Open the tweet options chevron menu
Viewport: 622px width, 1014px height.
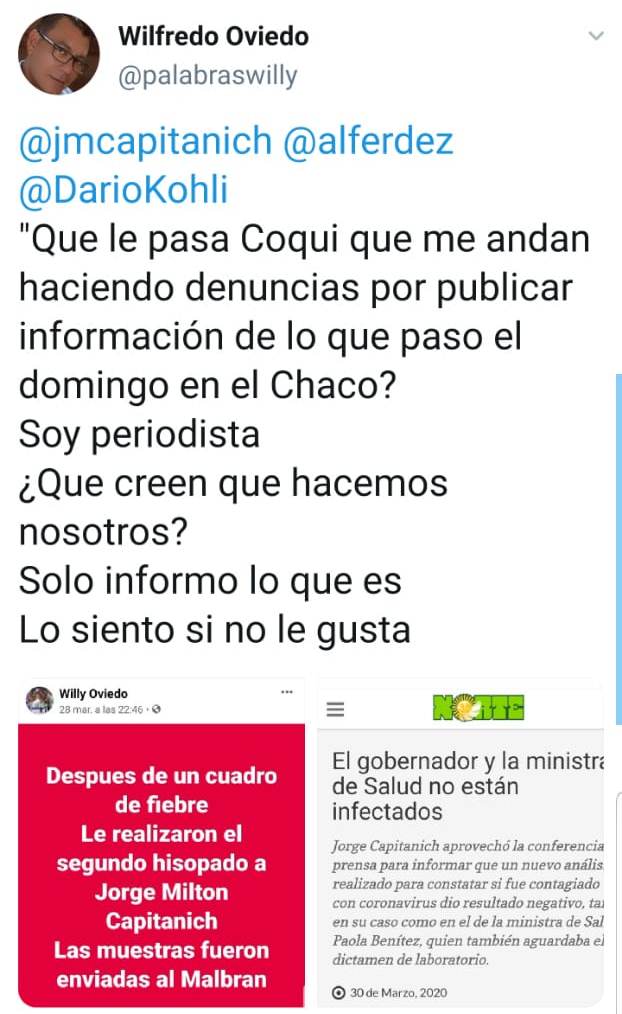(596, 37)
